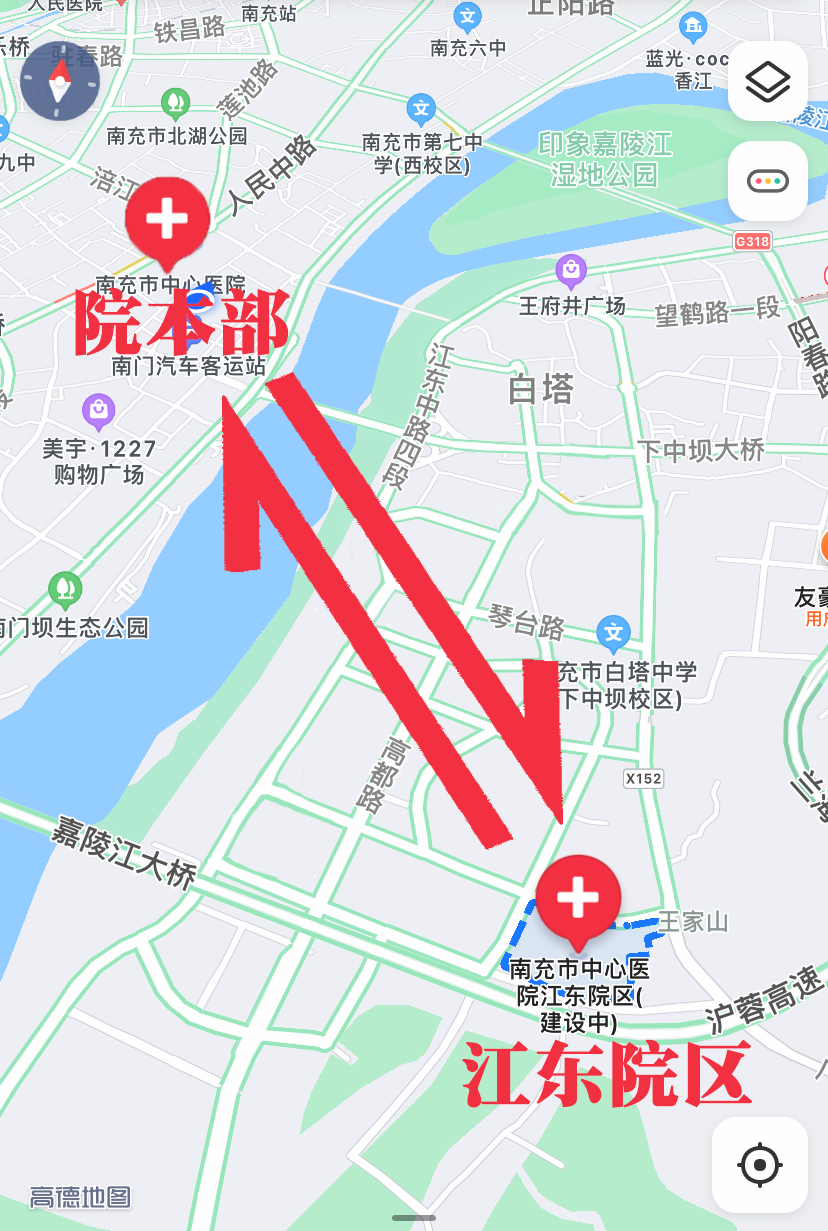Tap the compass to reset map orientation
The width and height of the screenshot is (828, 1231).
click(x=59, y=83)
